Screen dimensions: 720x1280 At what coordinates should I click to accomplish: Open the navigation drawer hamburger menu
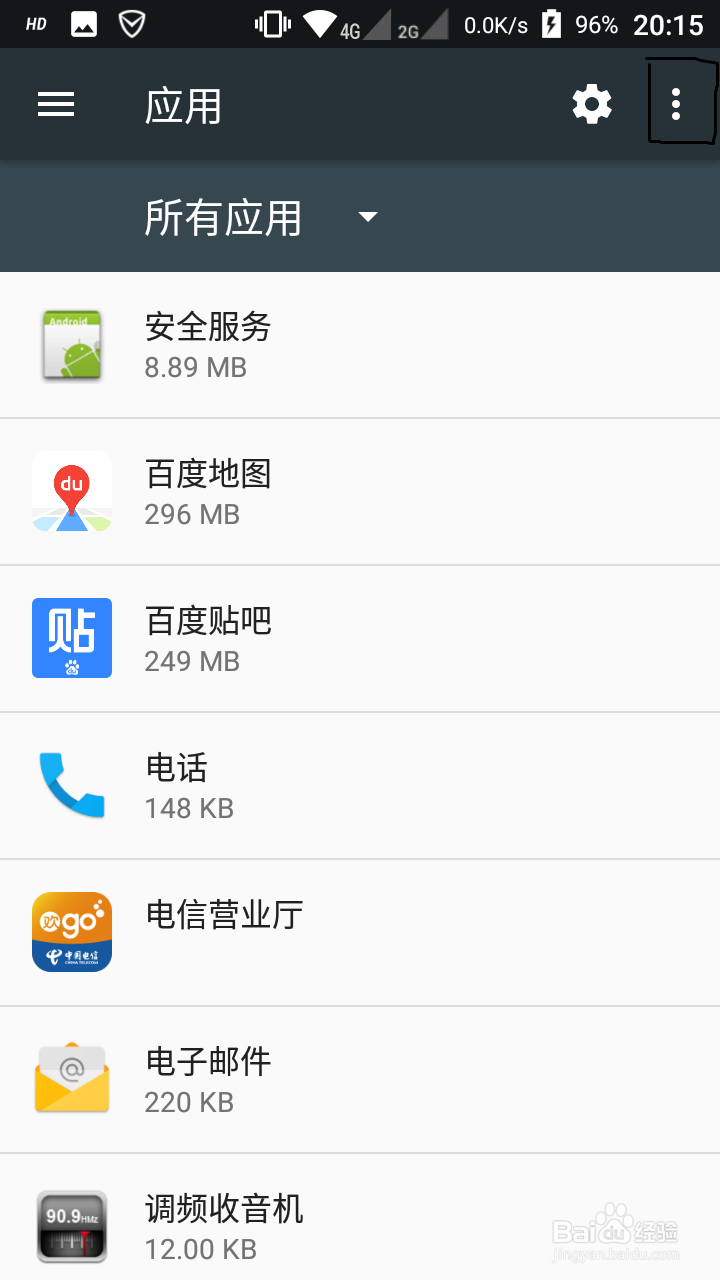pos(56,104)
